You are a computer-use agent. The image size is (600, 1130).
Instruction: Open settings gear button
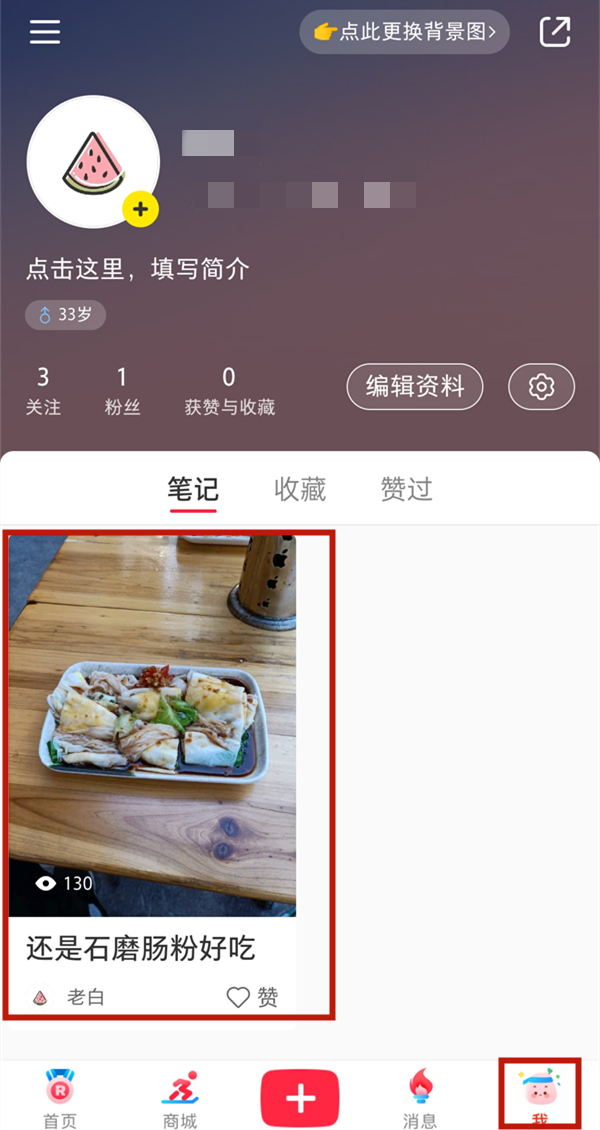(541, 387)
